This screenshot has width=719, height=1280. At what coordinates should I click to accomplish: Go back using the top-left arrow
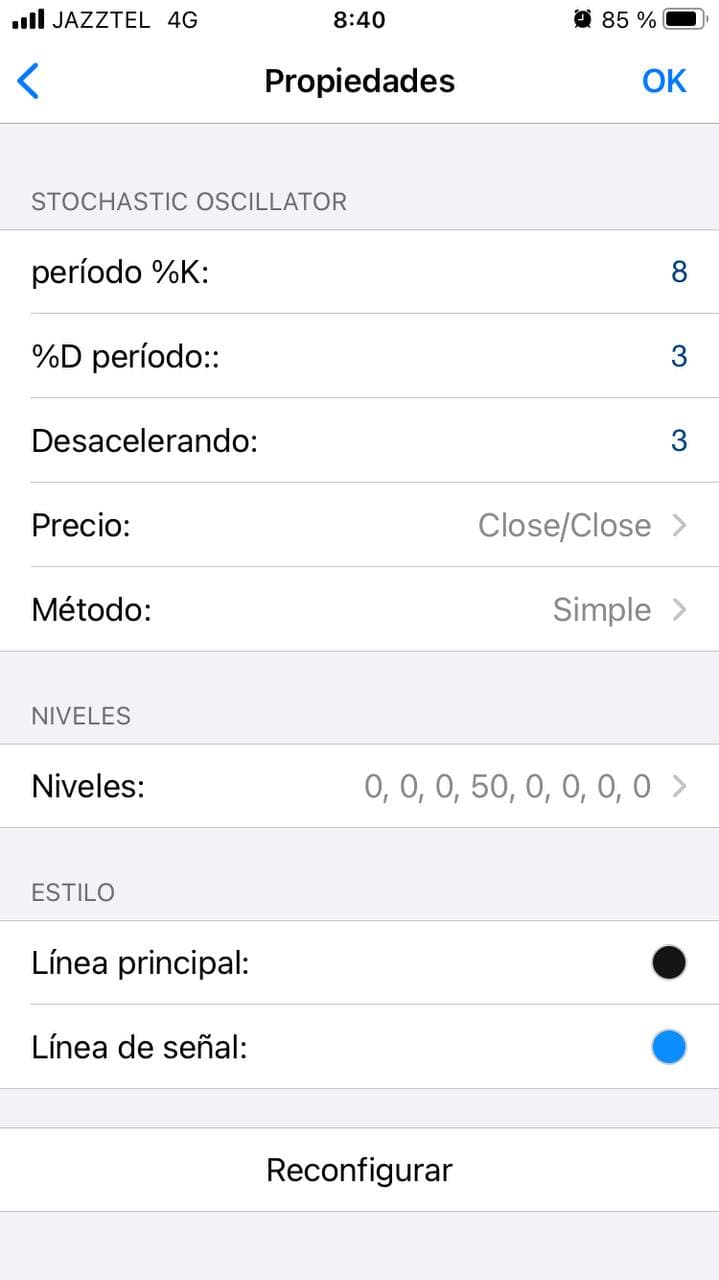[x=29, y=81]
